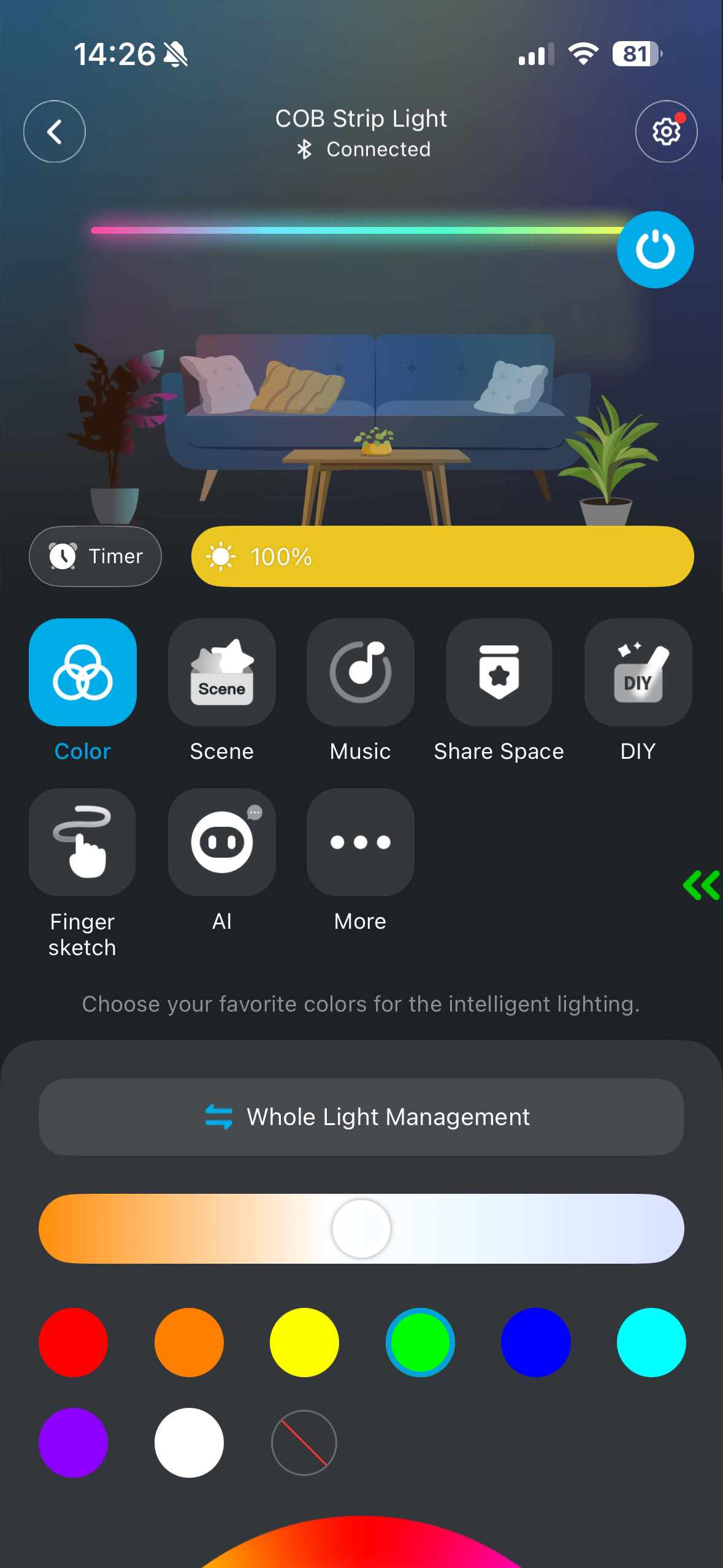Open the device settings gear
723x1568 pixels.
tap(666, 131)
